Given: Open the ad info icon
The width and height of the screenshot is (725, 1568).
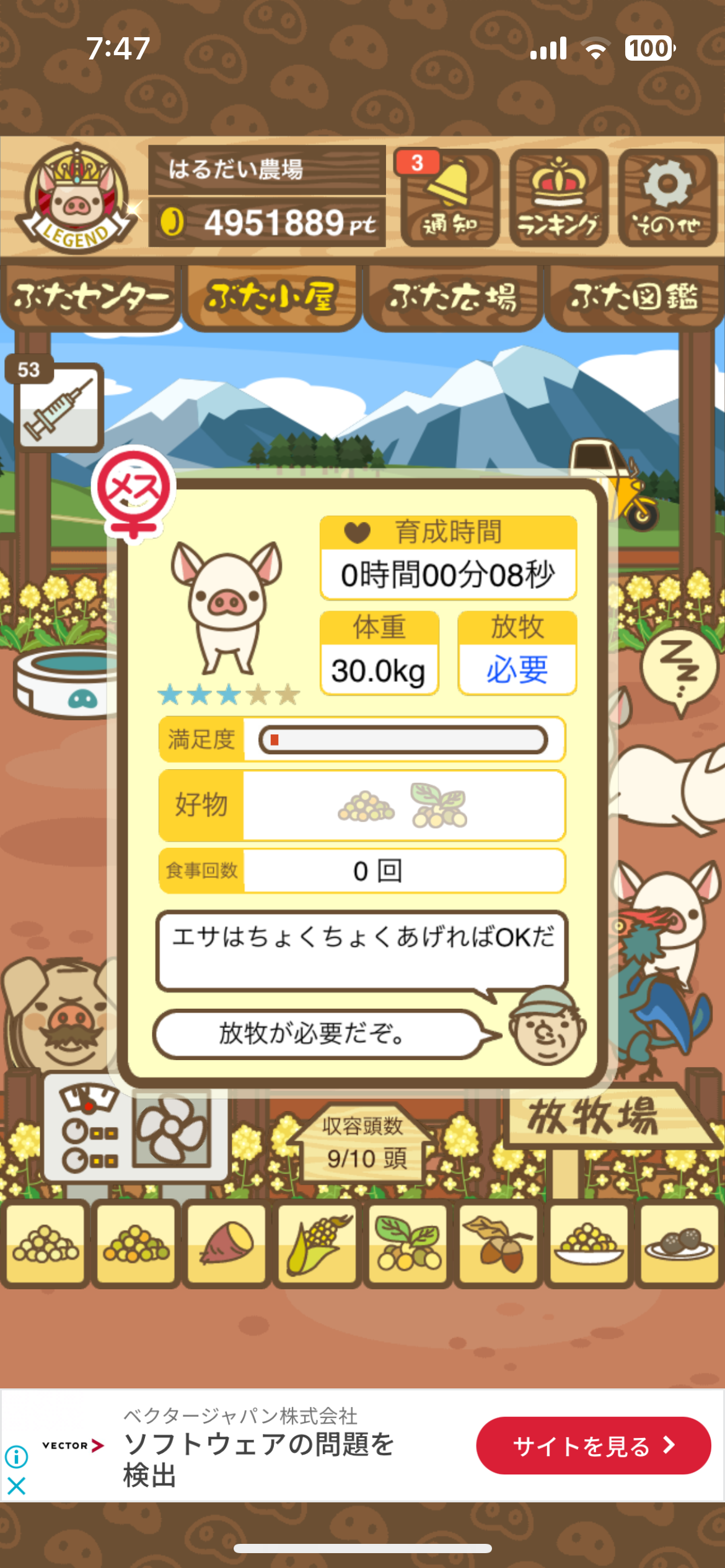Looking at the screenshot, I should click(x=16, y=1457).
